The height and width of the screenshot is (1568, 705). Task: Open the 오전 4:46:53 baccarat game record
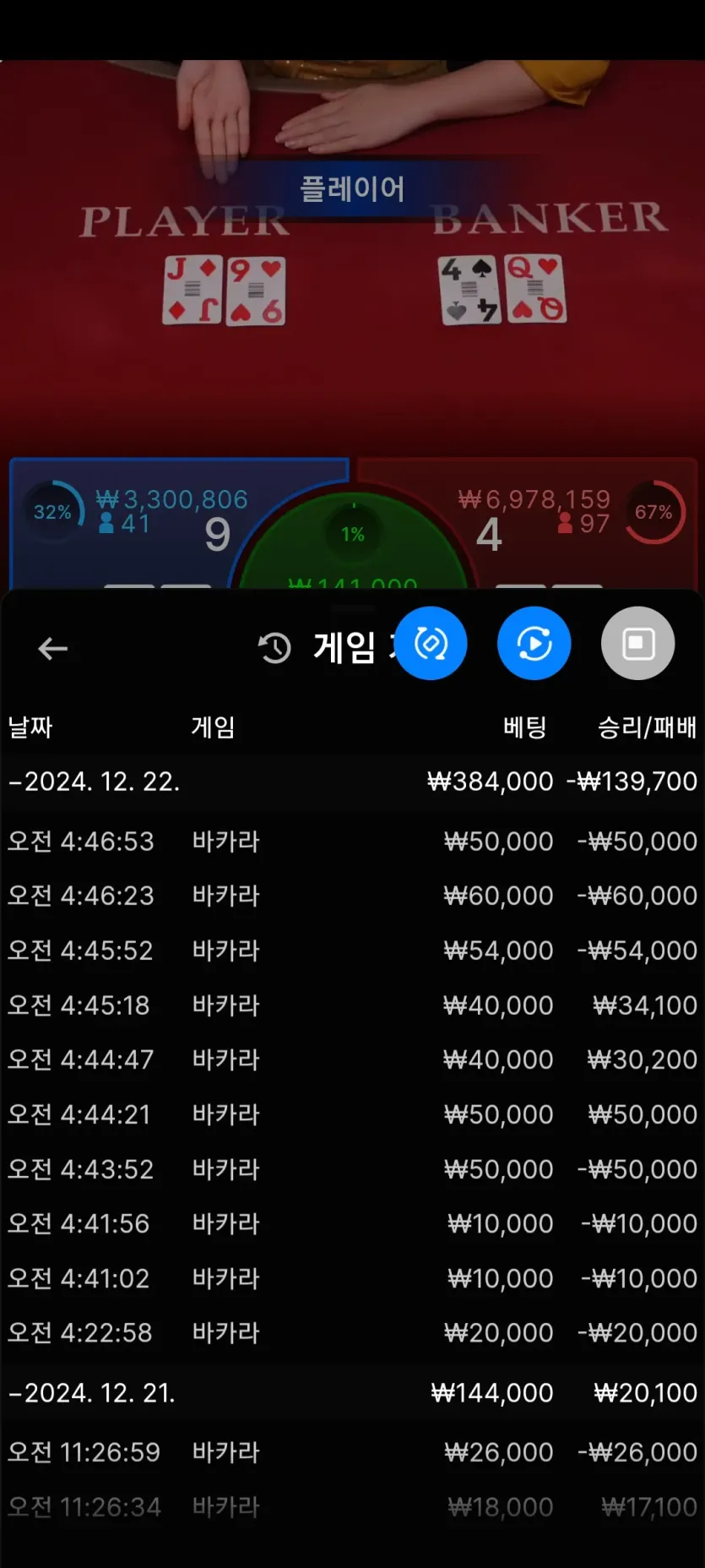pyautogui.click(x=352, y=841)
